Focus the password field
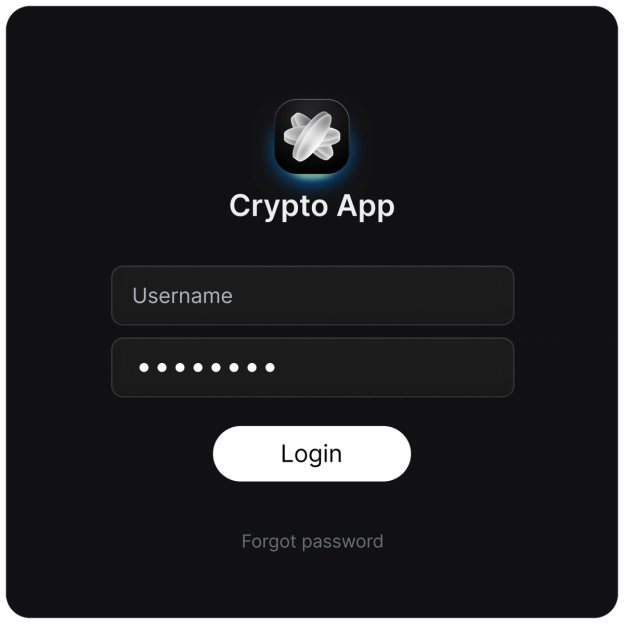 (312, 367)
